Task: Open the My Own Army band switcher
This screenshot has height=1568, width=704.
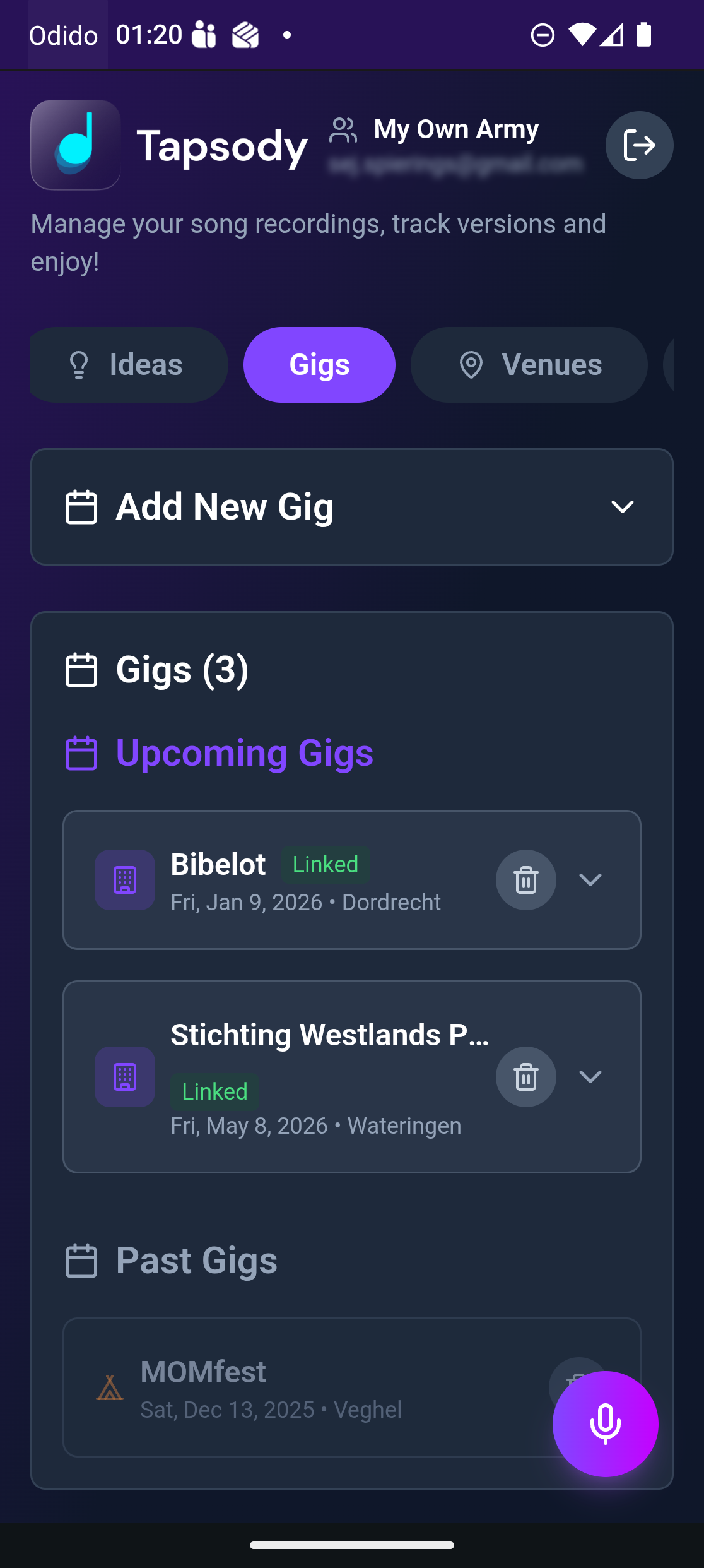Action: 455,130
